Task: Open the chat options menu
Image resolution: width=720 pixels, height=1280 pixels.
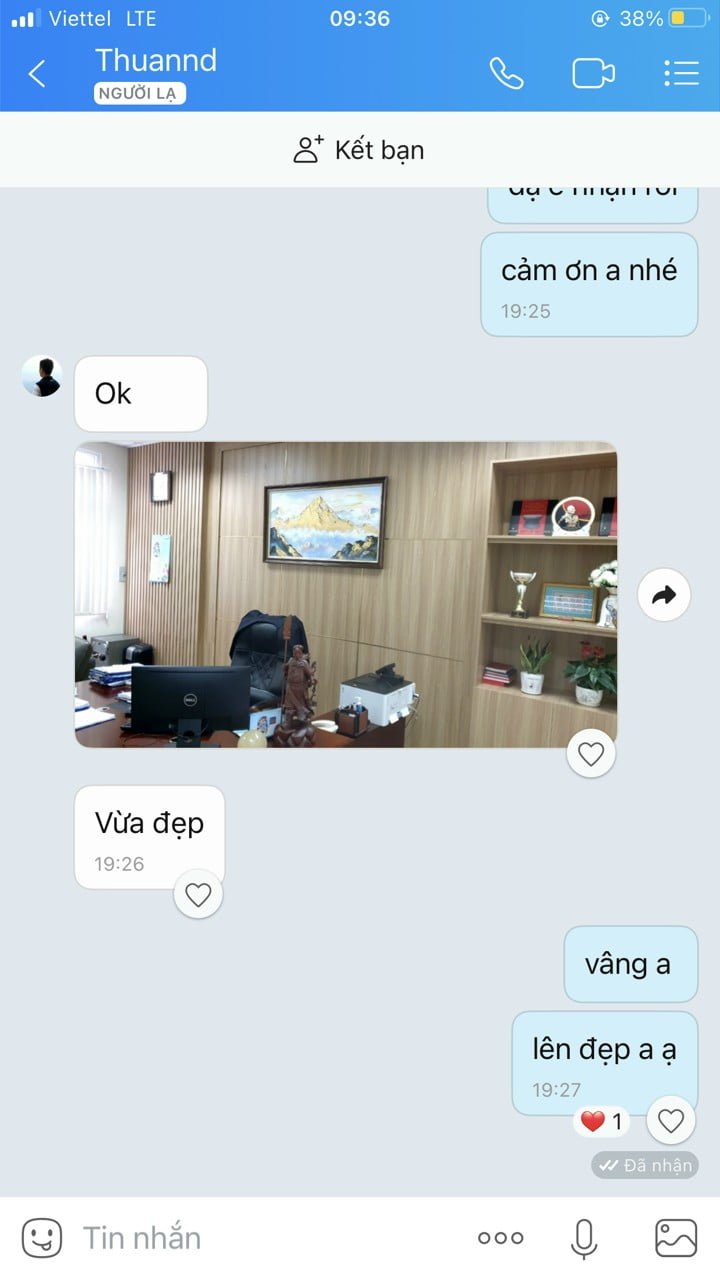Action: click(x=681, y=73)
